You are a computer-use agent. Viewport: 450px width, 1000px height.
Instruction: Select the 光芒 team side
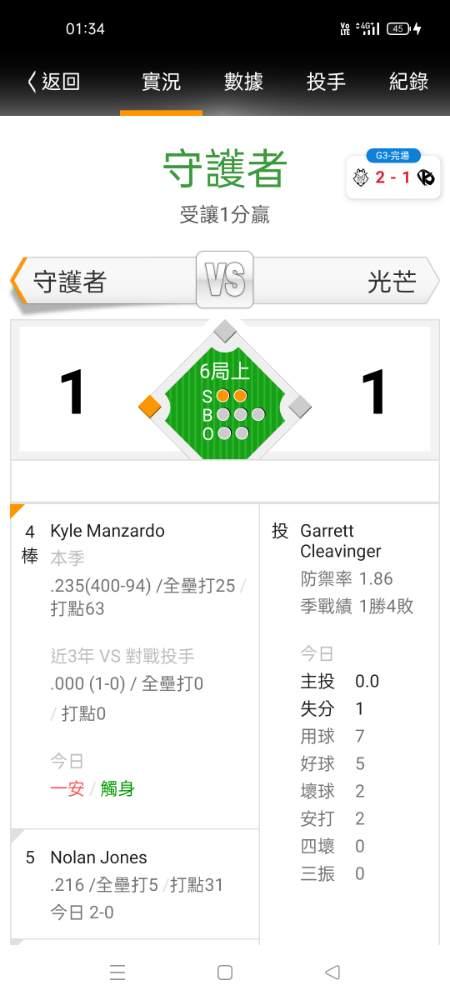(x=346, y=281)
